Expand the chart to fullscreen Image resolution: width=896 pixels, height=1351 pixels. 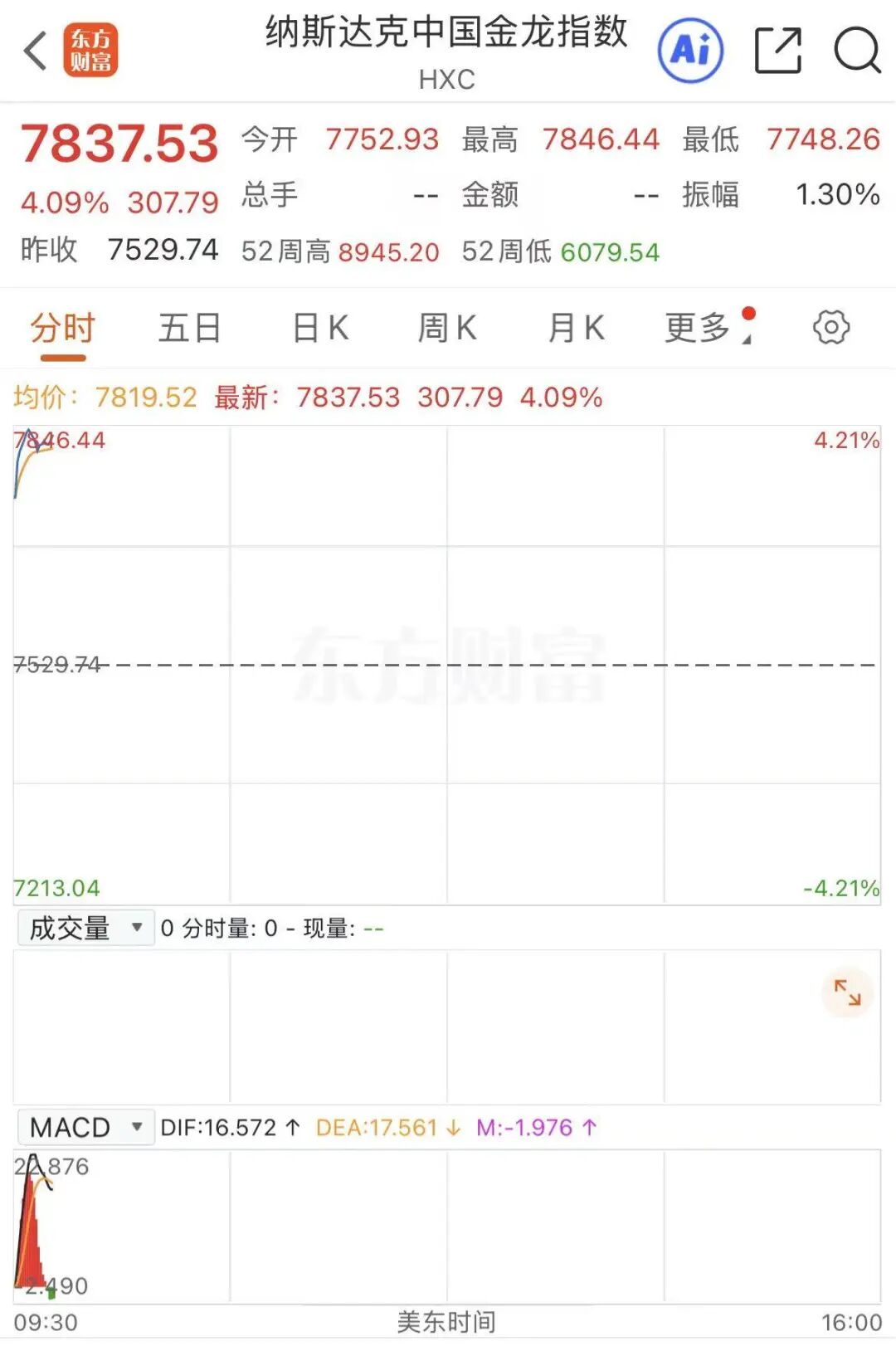pyautogui.click(x=847, y=993)
